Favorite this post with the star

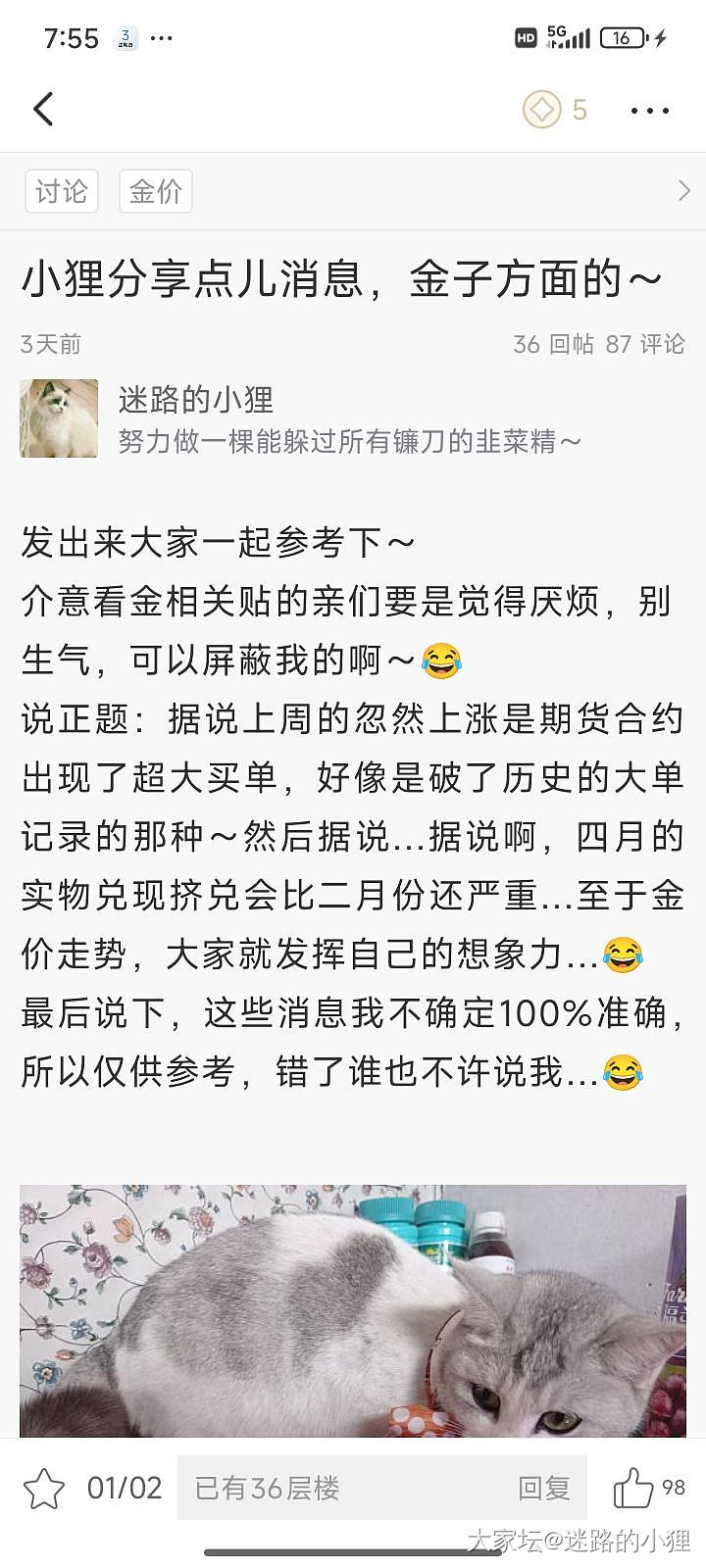44,1489
